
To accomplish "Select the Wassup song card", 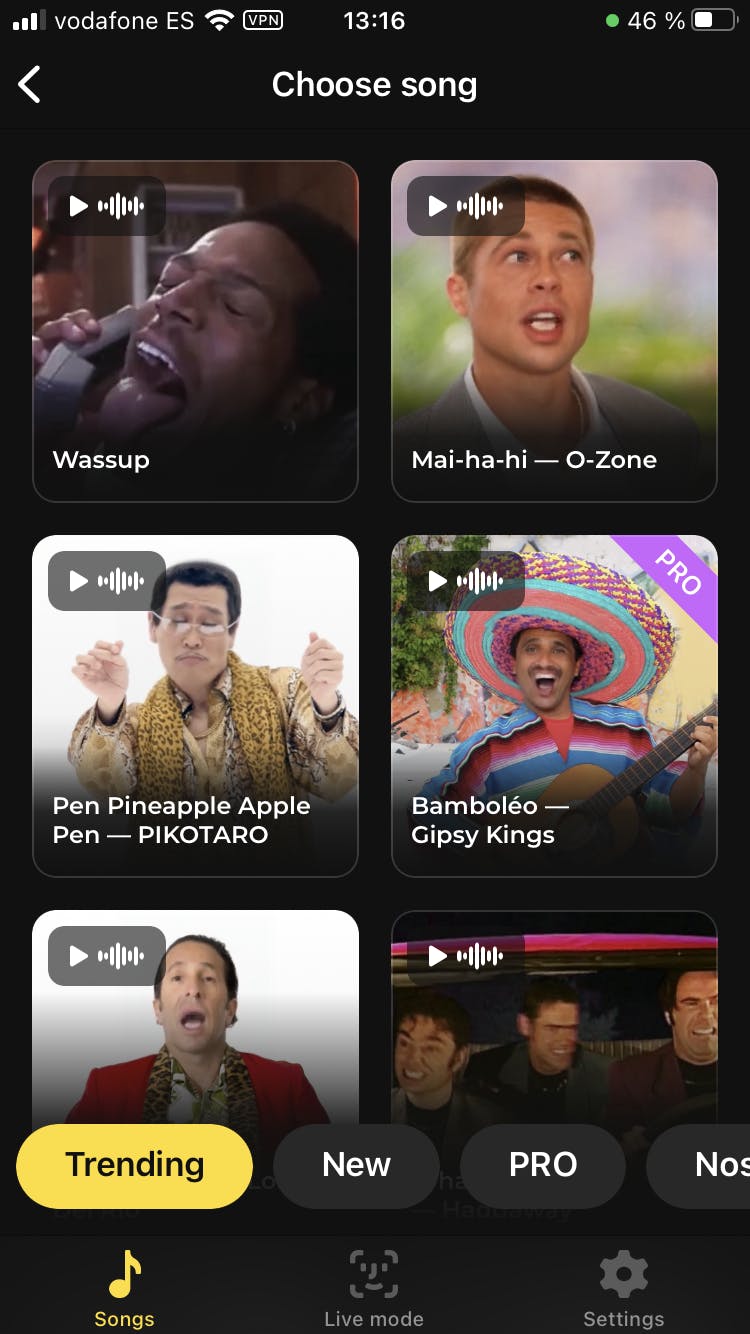I will pyautogui.click(x=195, y=360).
